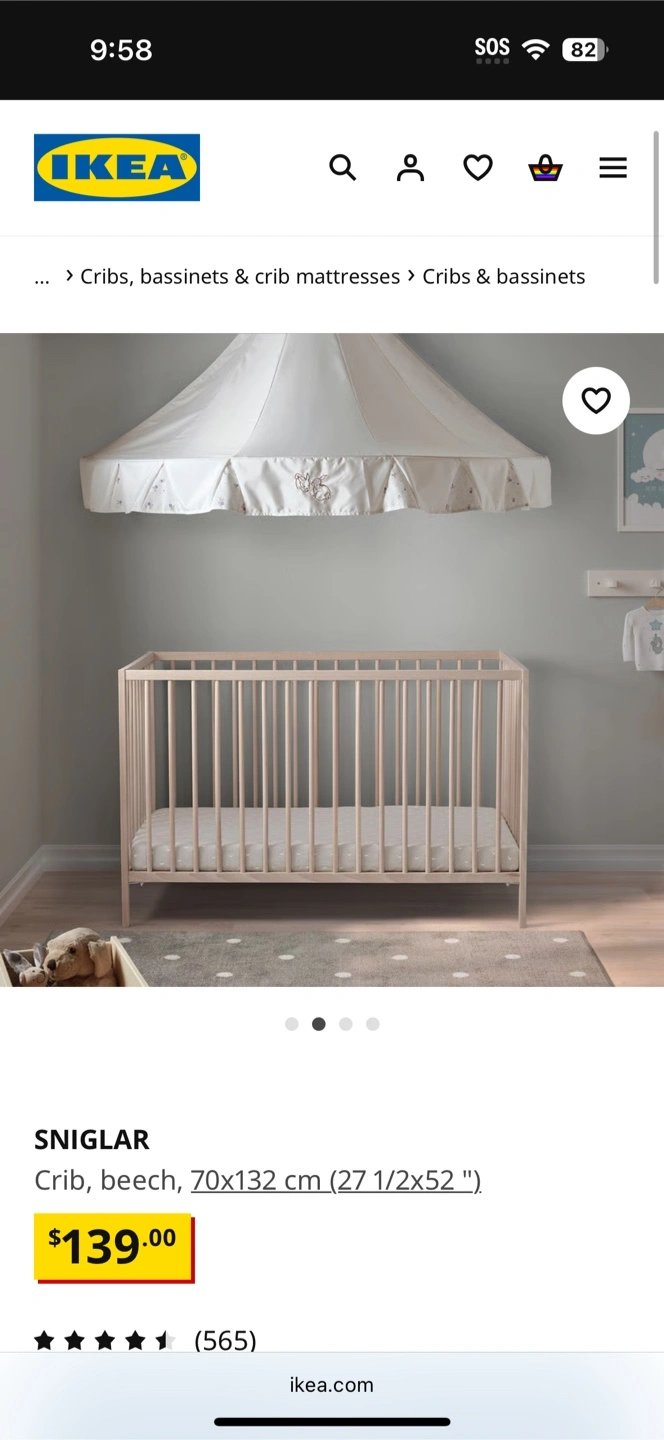Save SNIGLAR crib to favorites
This screenshot has width=664, height=1440.
(x=596, y=401)
